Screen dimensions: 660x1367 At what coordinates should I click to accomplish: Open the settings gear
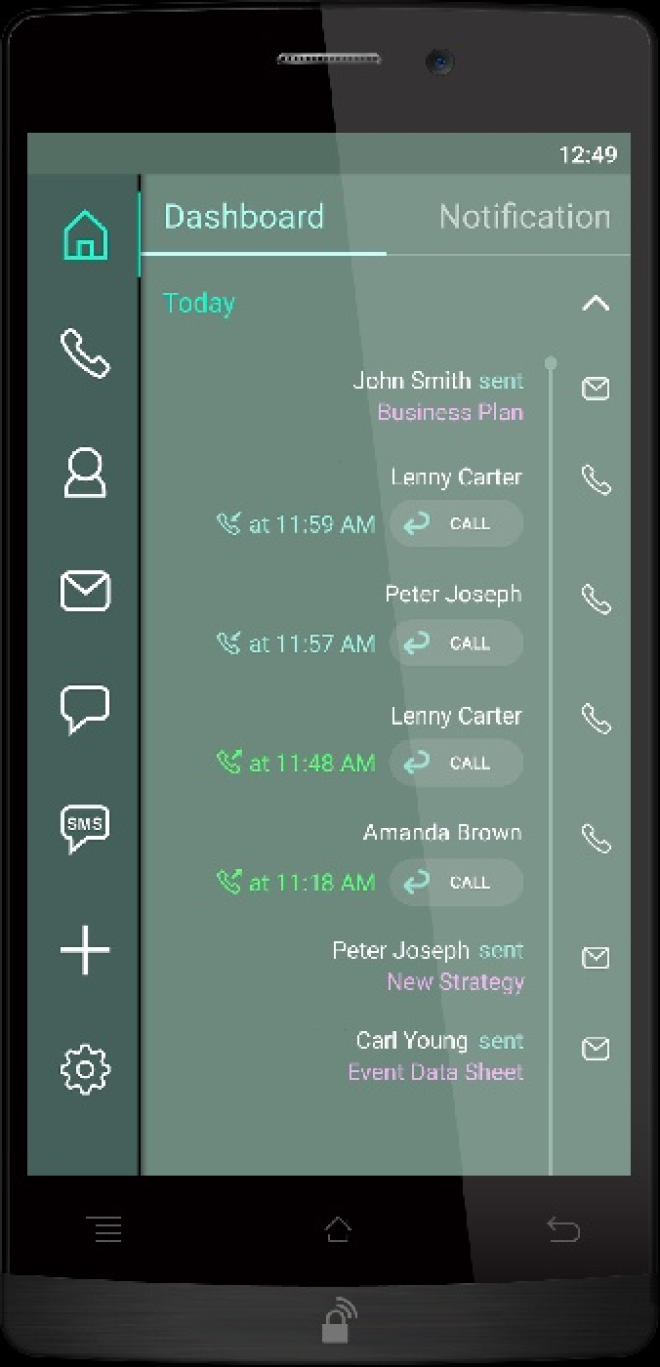85,1069
